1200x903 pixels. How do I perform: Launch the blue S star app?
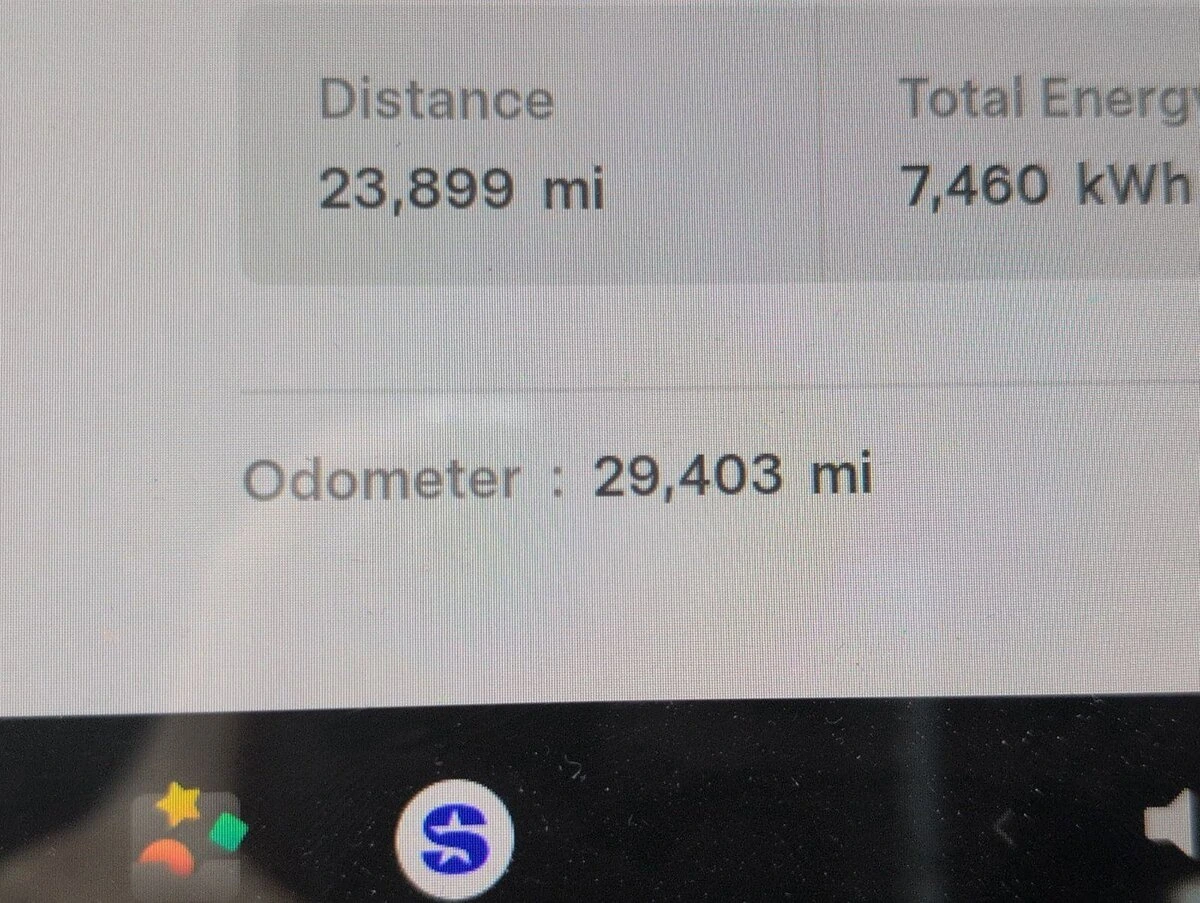click(x=454, y=835)
